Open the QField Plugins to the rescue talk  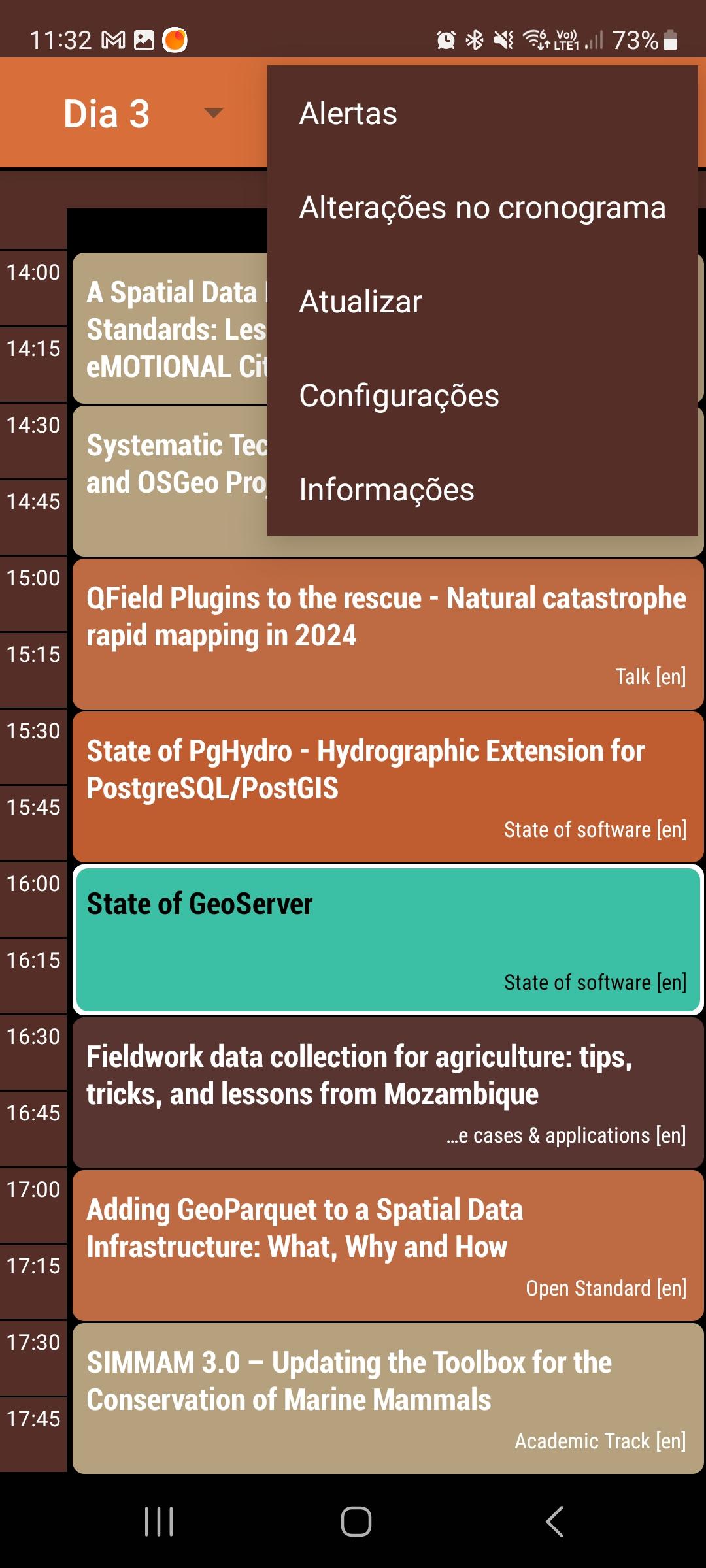(388, 634)
